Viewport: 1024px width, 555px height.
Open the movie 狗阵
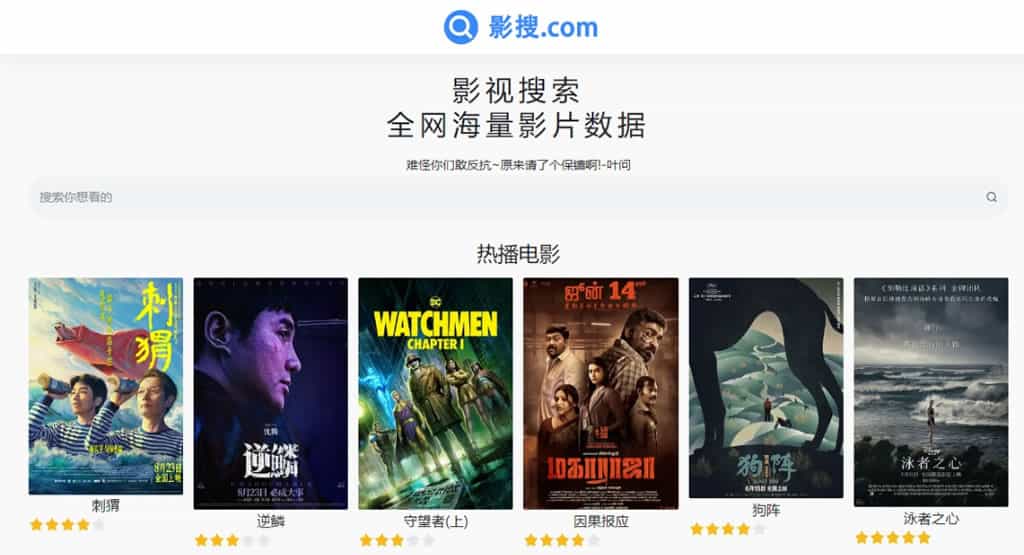click(765, 388)
